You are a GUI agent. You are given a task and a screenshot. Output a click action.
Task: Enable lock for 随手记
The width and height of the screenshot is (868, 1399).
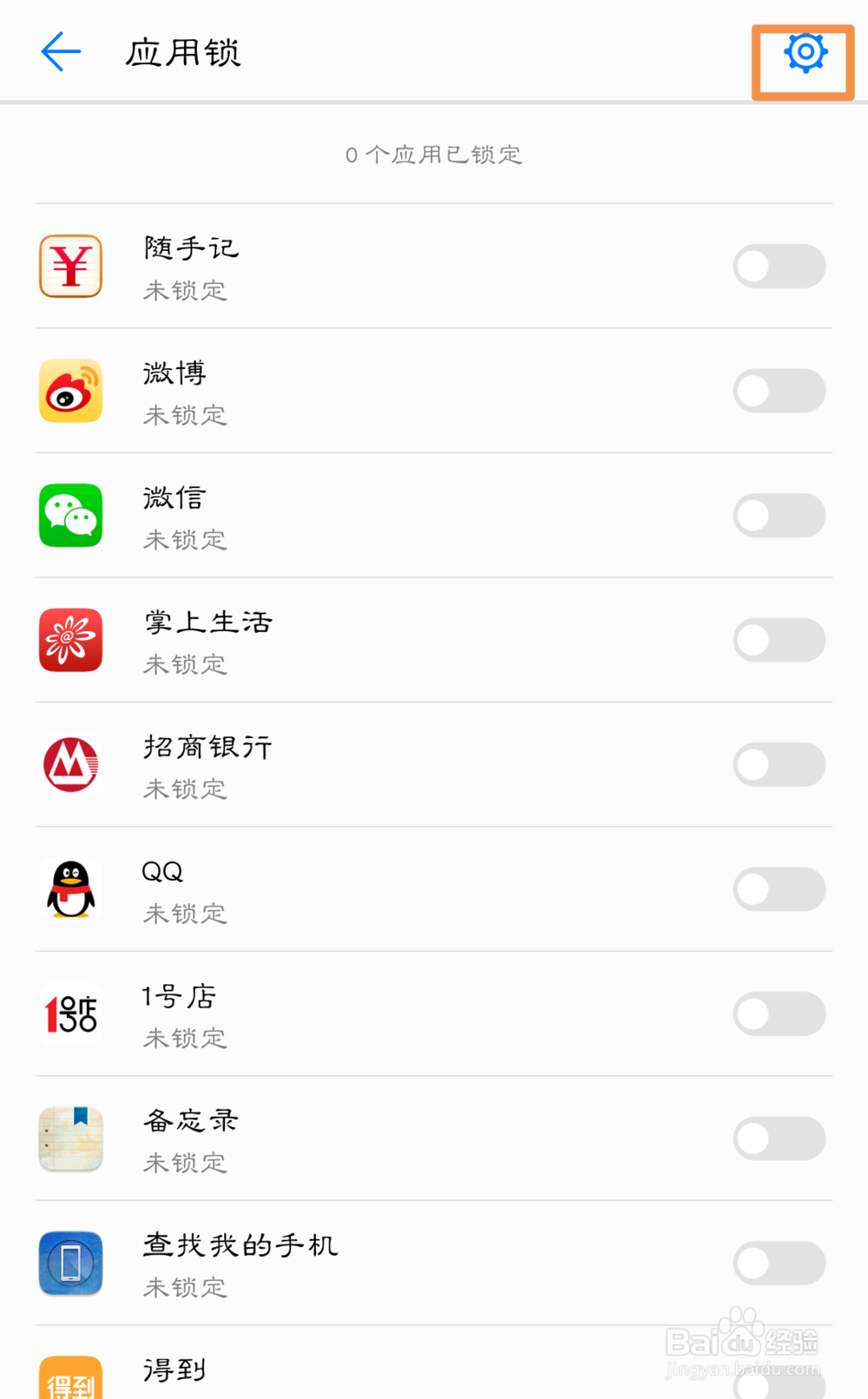coord(779,267)
